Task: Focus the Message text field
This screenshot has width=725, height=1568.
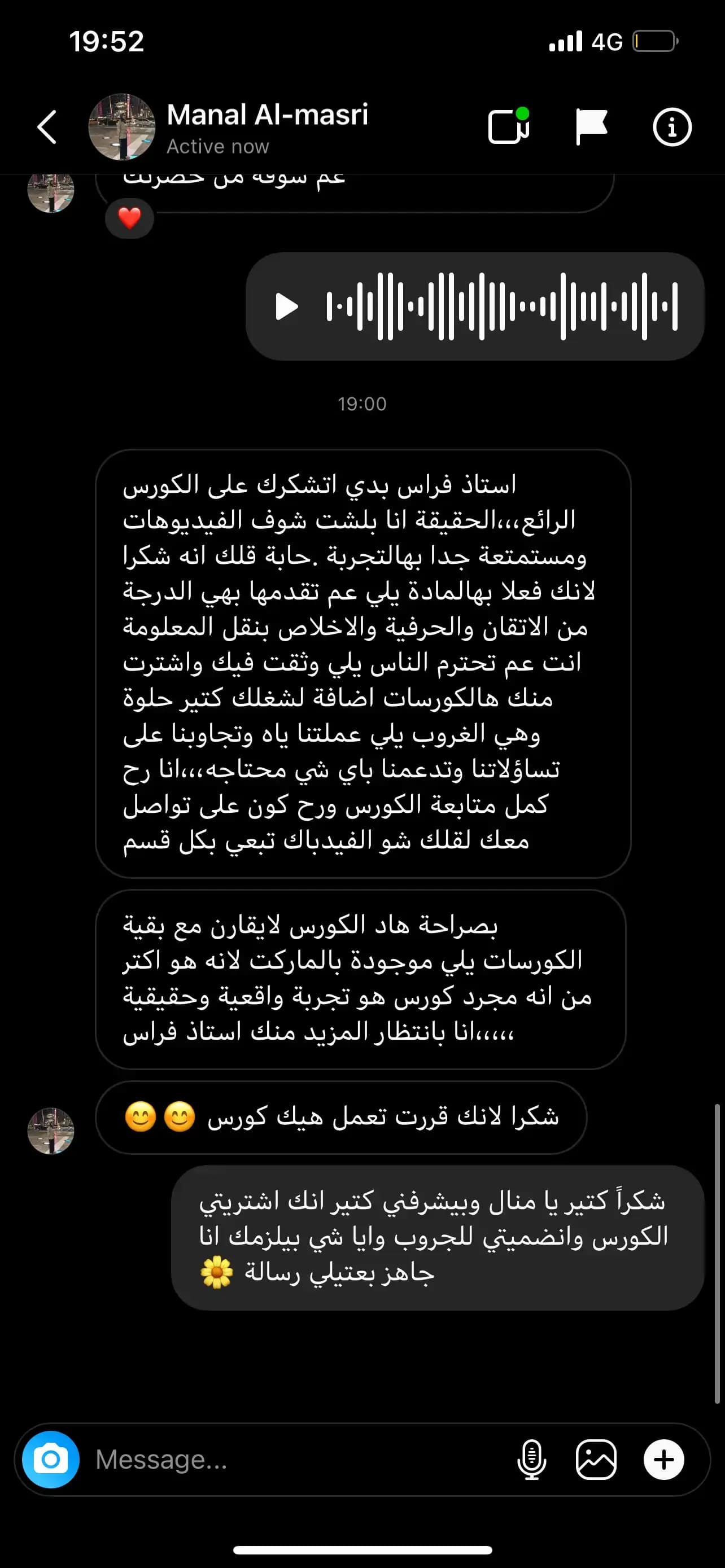Action: (x=292, y=1459)
